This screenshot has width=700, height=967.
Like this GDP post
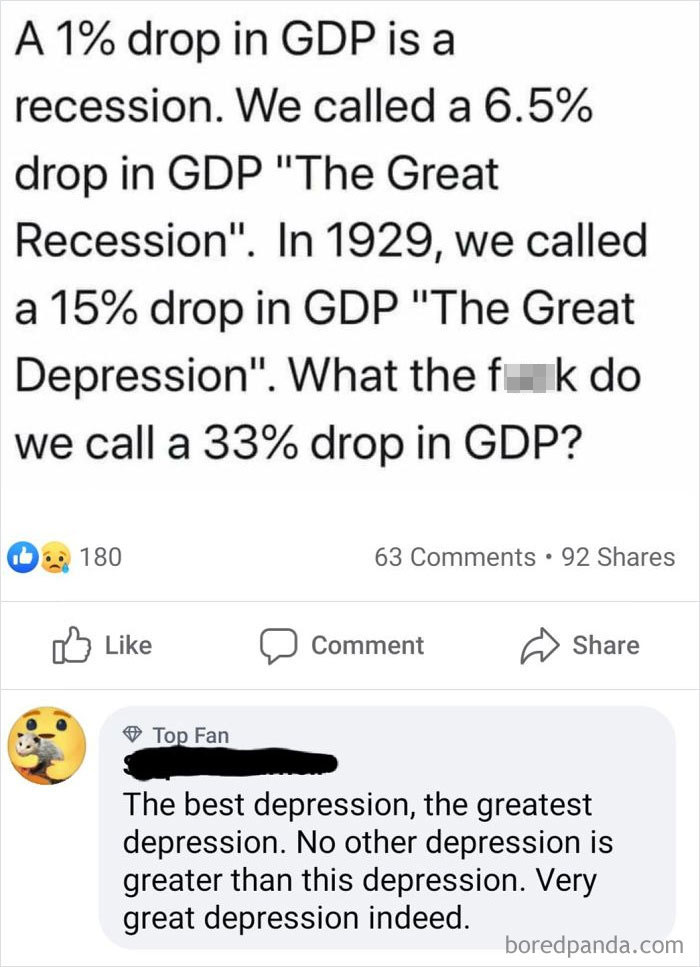coord(101,645)
